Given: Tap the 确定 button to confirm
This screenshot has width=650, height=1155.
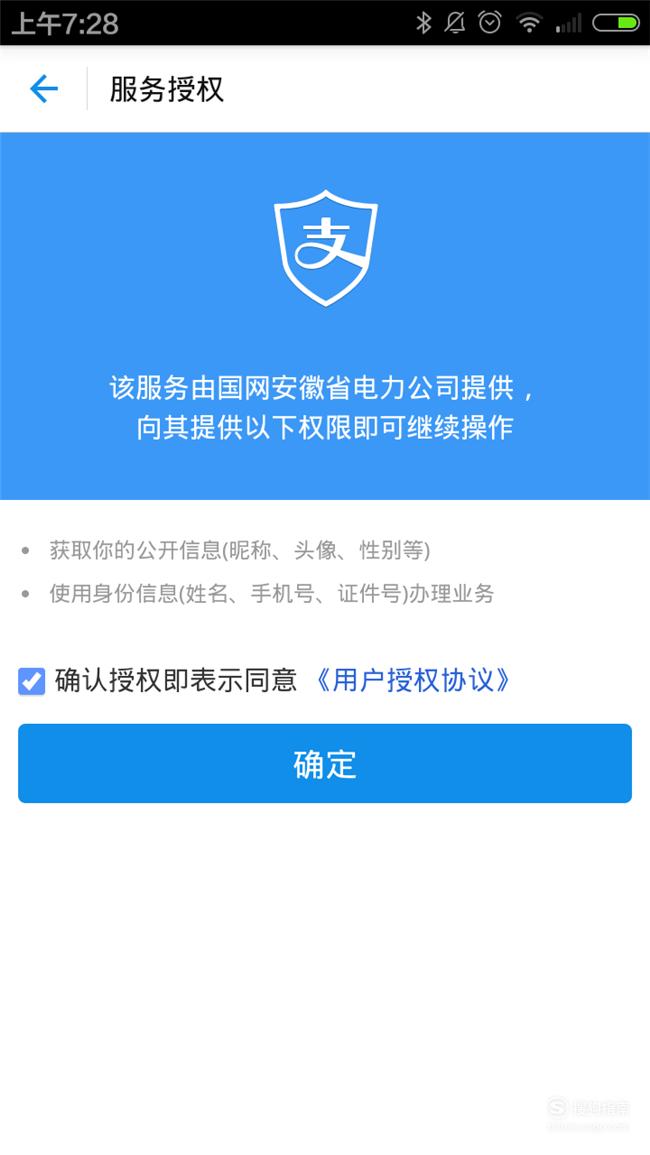Looking at the screenshot, I should 325,763.
